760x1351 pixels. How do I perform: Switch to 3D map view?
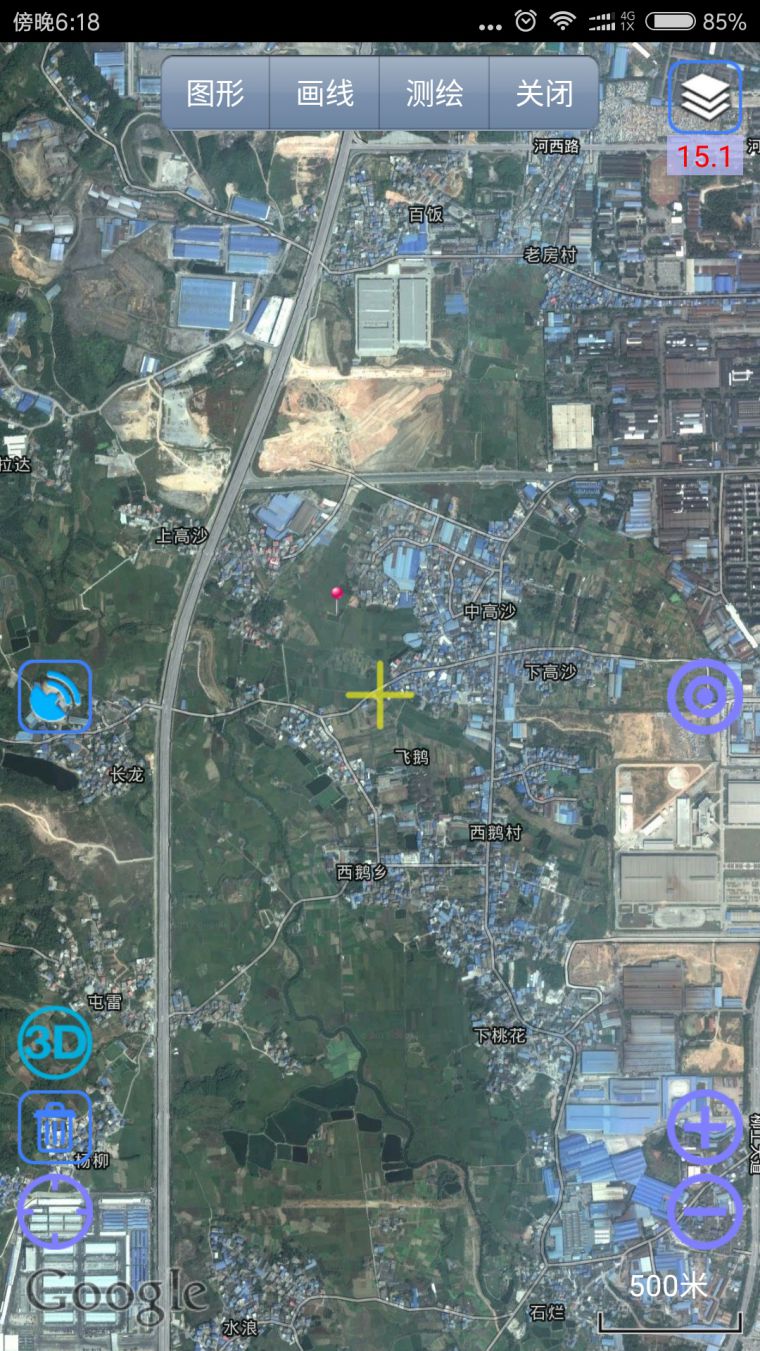[55, 1043]
